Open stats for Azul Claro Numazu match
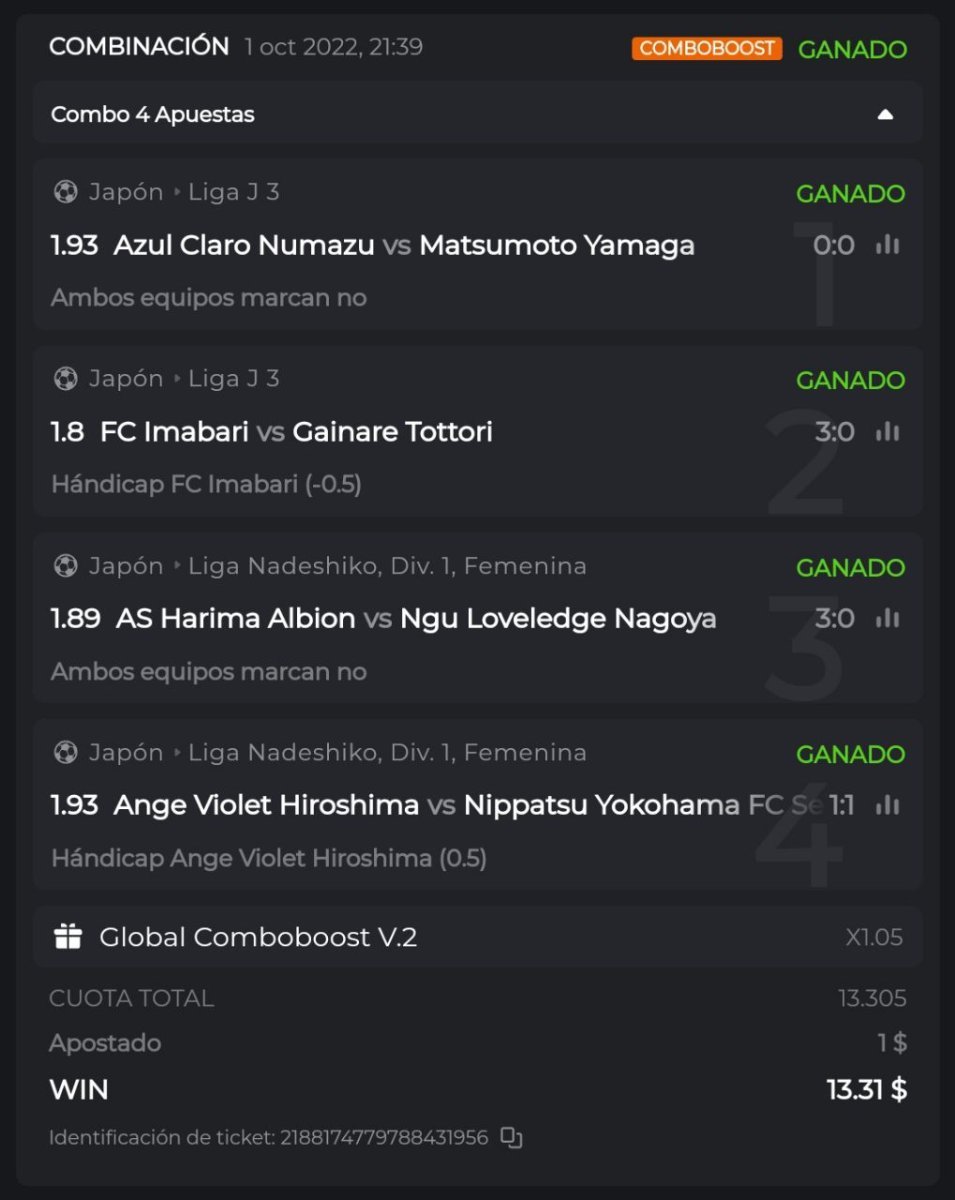This screenshot has height=1200, width=955. pos(887,245)
